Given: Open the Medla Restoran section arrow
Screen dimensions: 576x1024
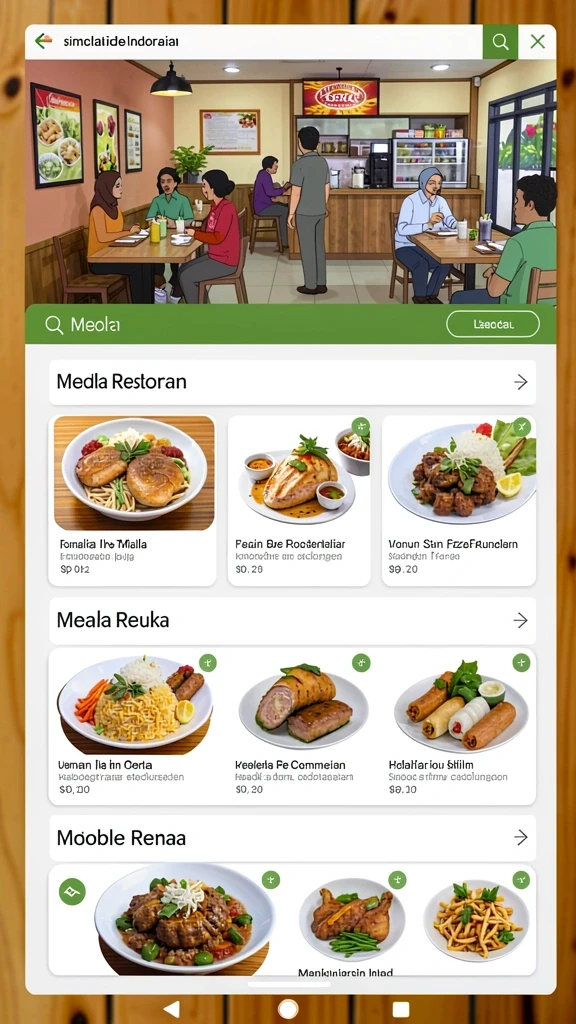Looking at the screenshot, I should (x=520, y=382).
